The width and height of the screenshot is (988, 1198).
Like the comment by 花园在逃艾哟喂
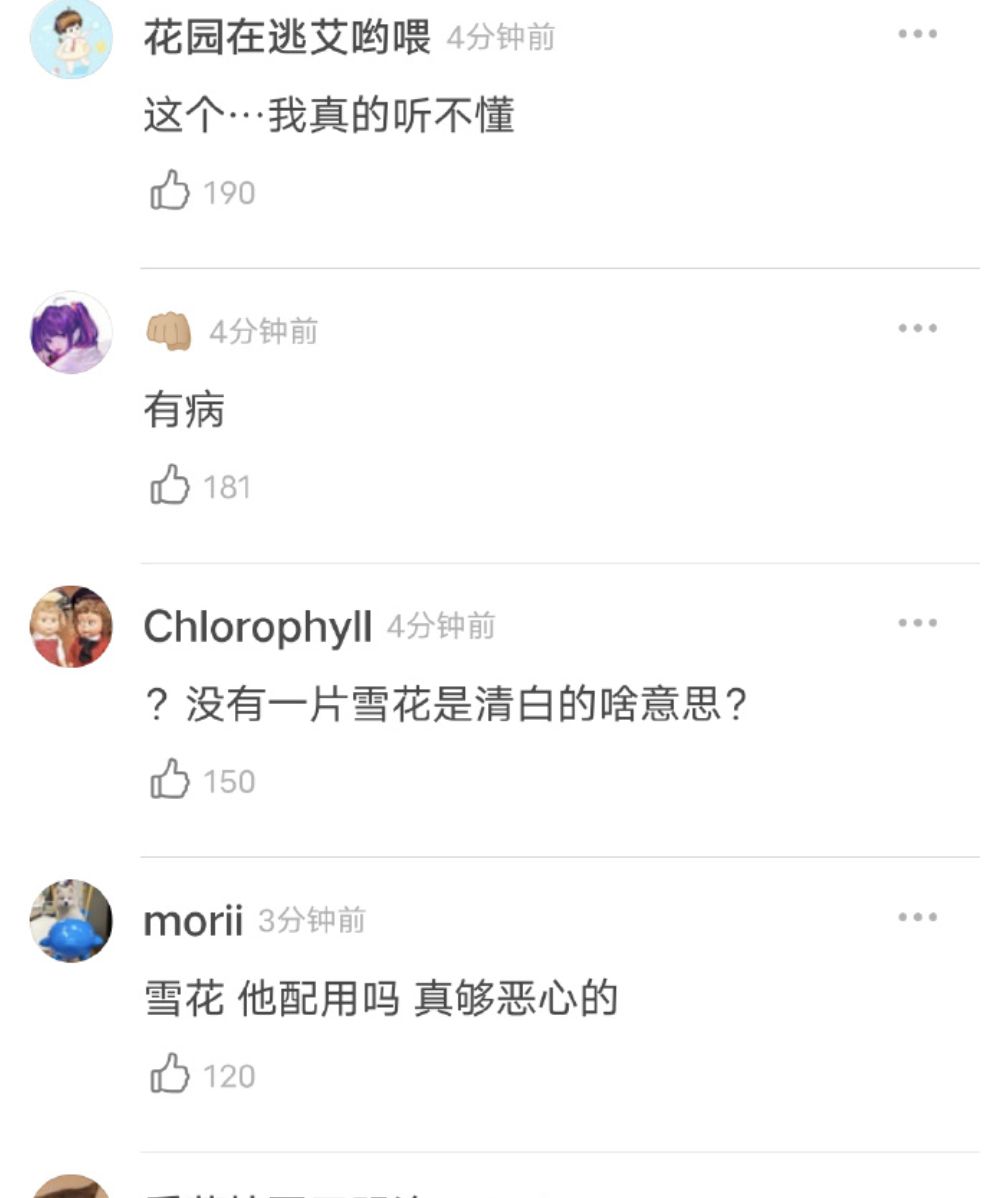(170, 190)
